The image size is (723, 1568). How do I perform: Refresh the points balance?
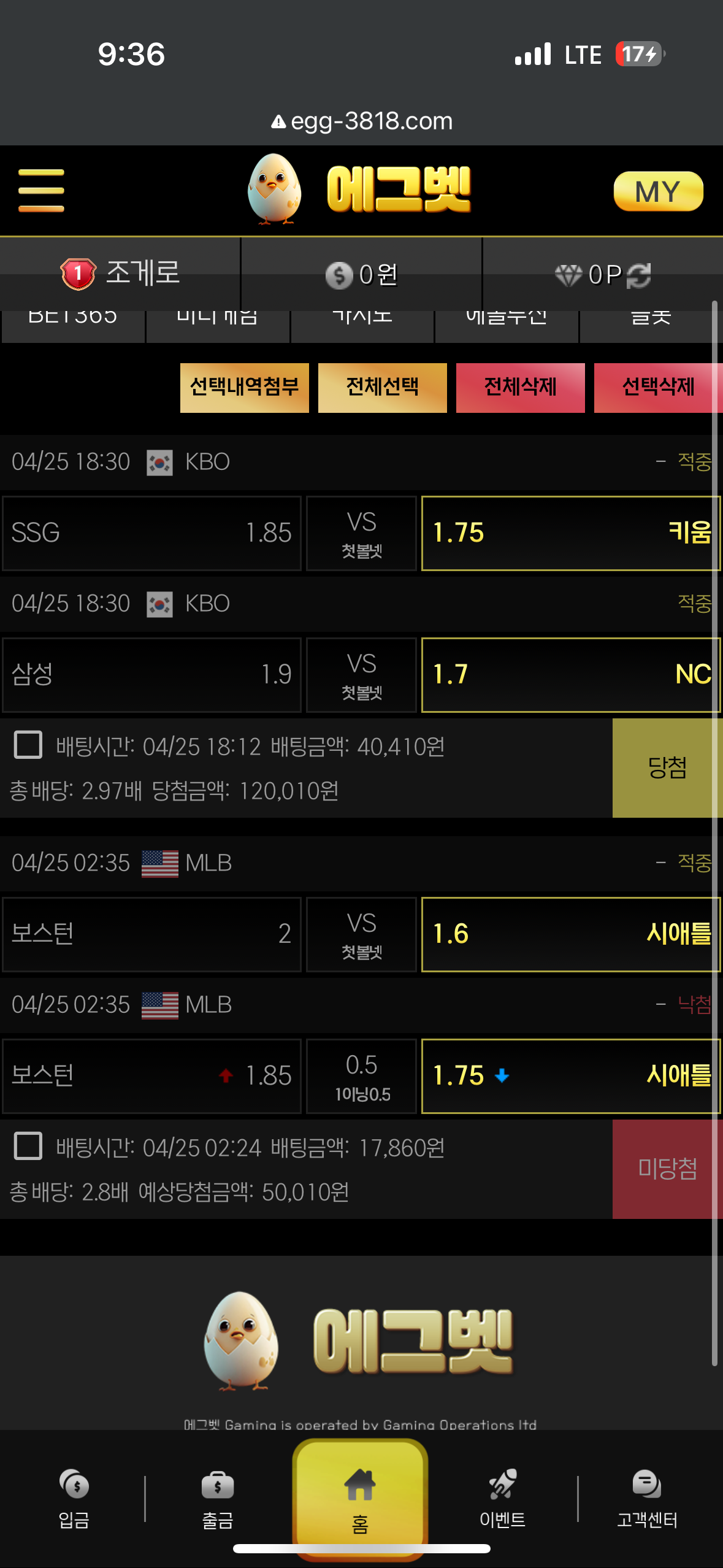click(639, 275)
